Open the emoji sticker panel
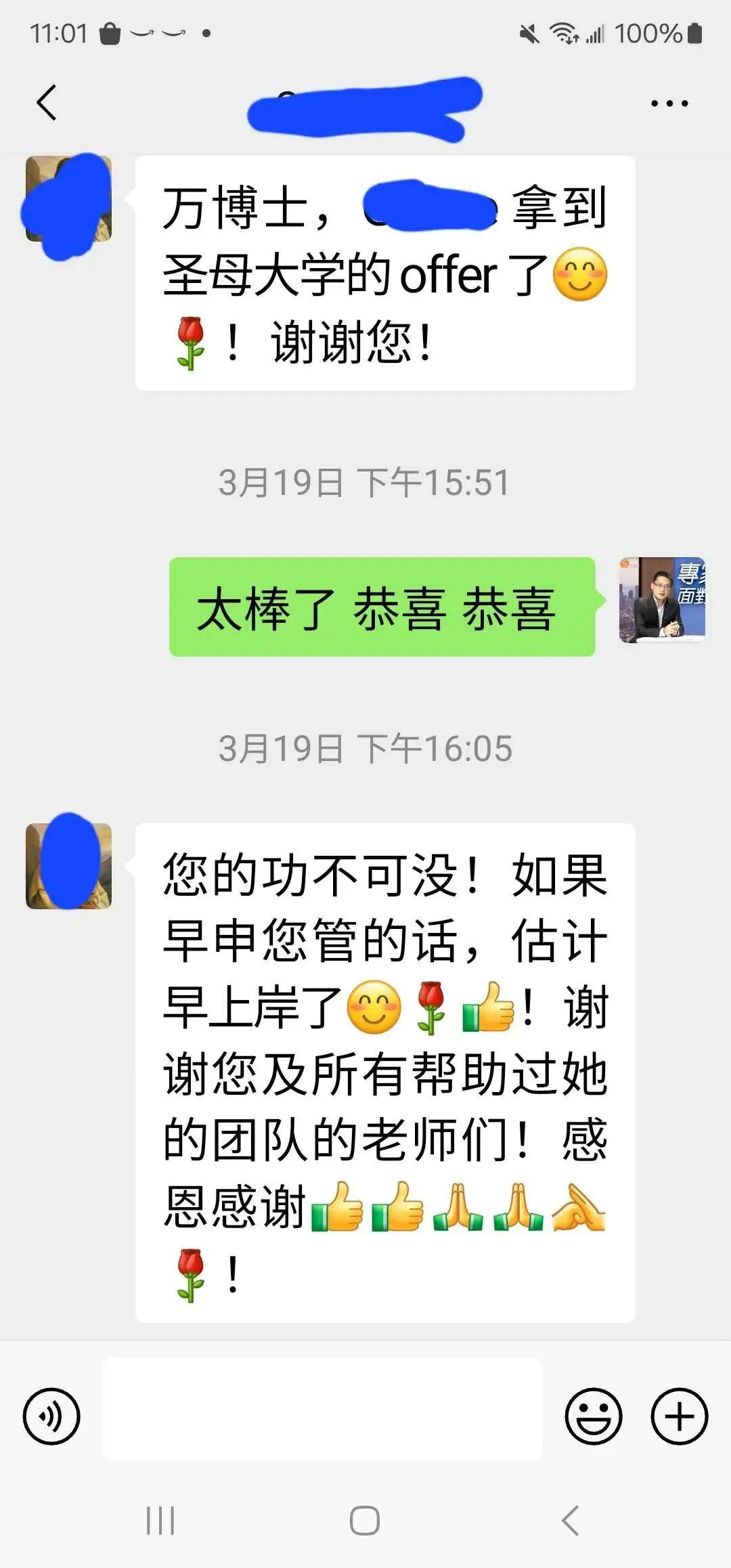The height and width of the screenshot is (1568, 731). coord(594,1416)
